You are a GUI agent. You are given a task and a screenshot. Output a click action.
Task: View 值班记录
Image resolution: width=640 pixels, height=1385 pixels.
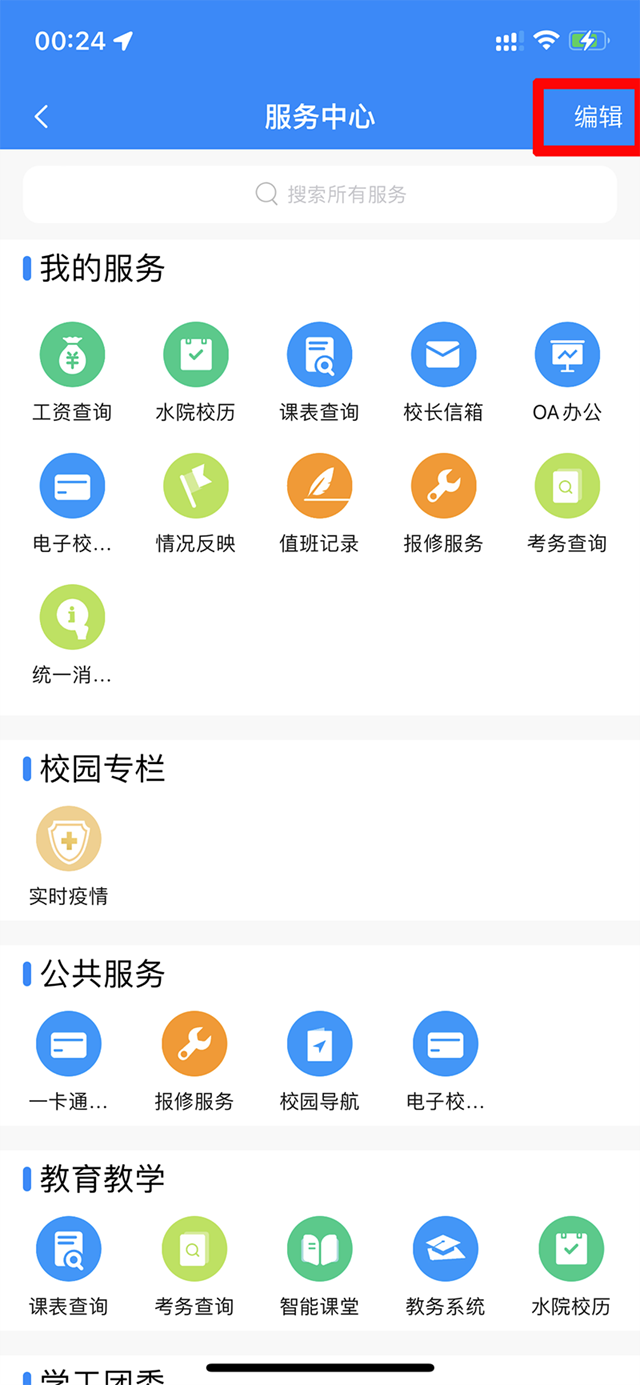(x=319, y=486)
